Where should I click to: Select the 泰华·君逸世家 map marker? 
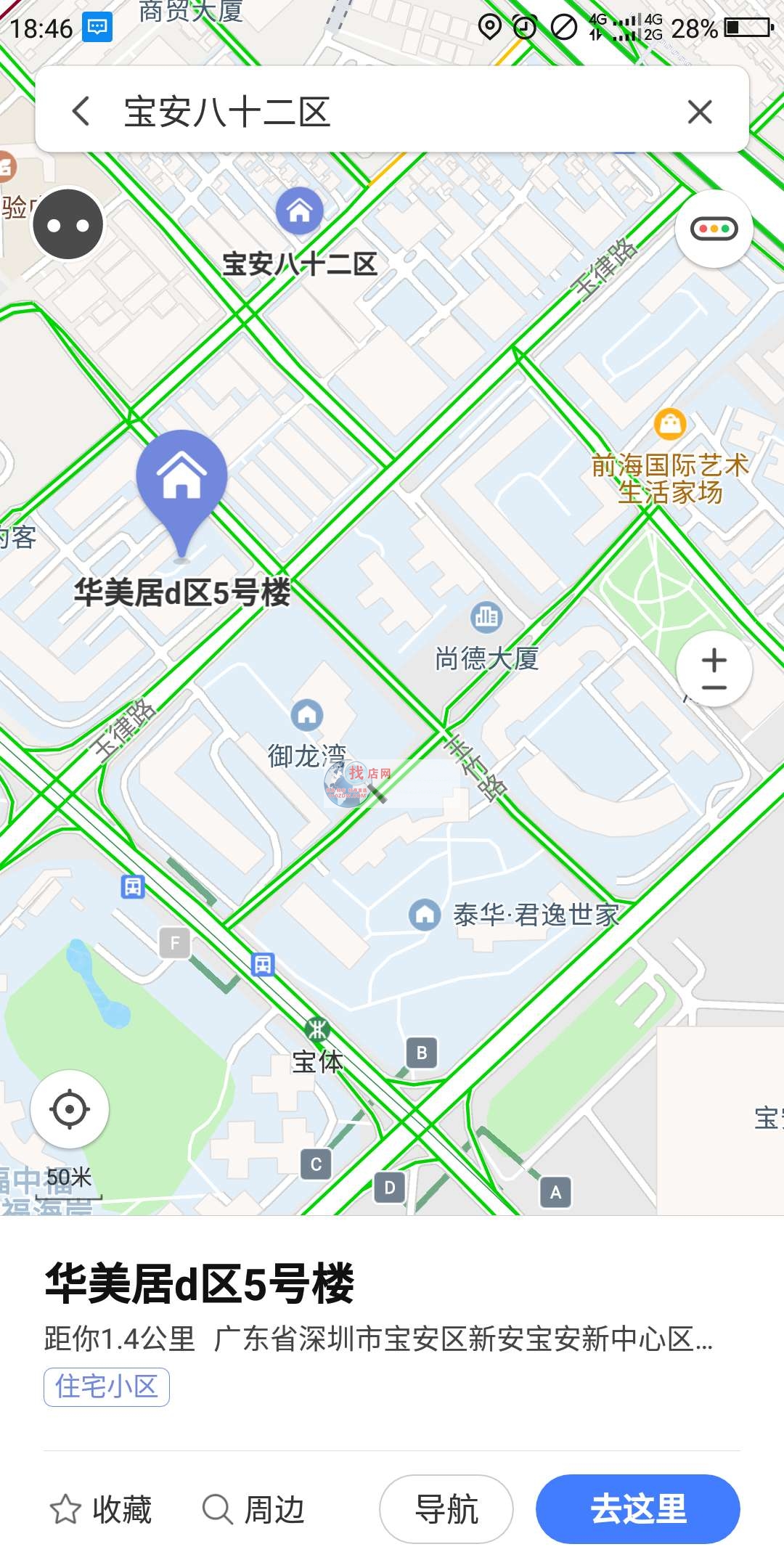click(x=425, y=915)
